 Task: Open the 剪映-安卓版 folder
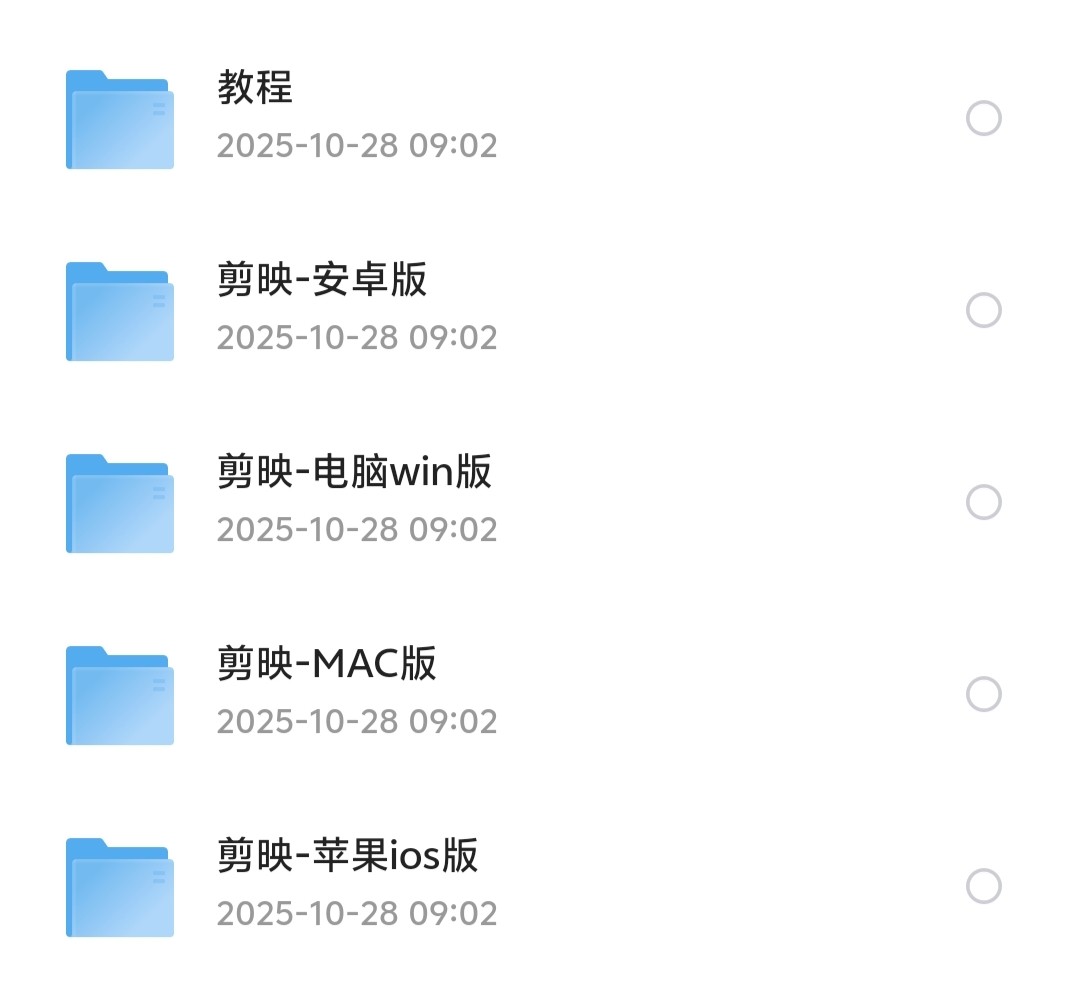(x=322, y=280)
